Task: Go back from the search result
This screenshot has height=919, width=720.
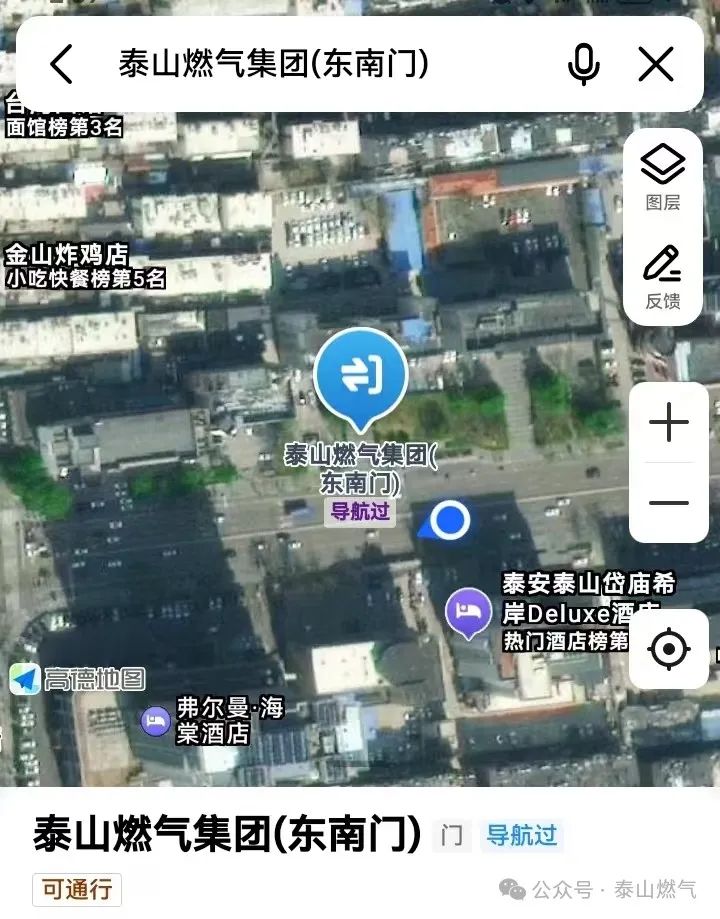Action: click(62, 65)
